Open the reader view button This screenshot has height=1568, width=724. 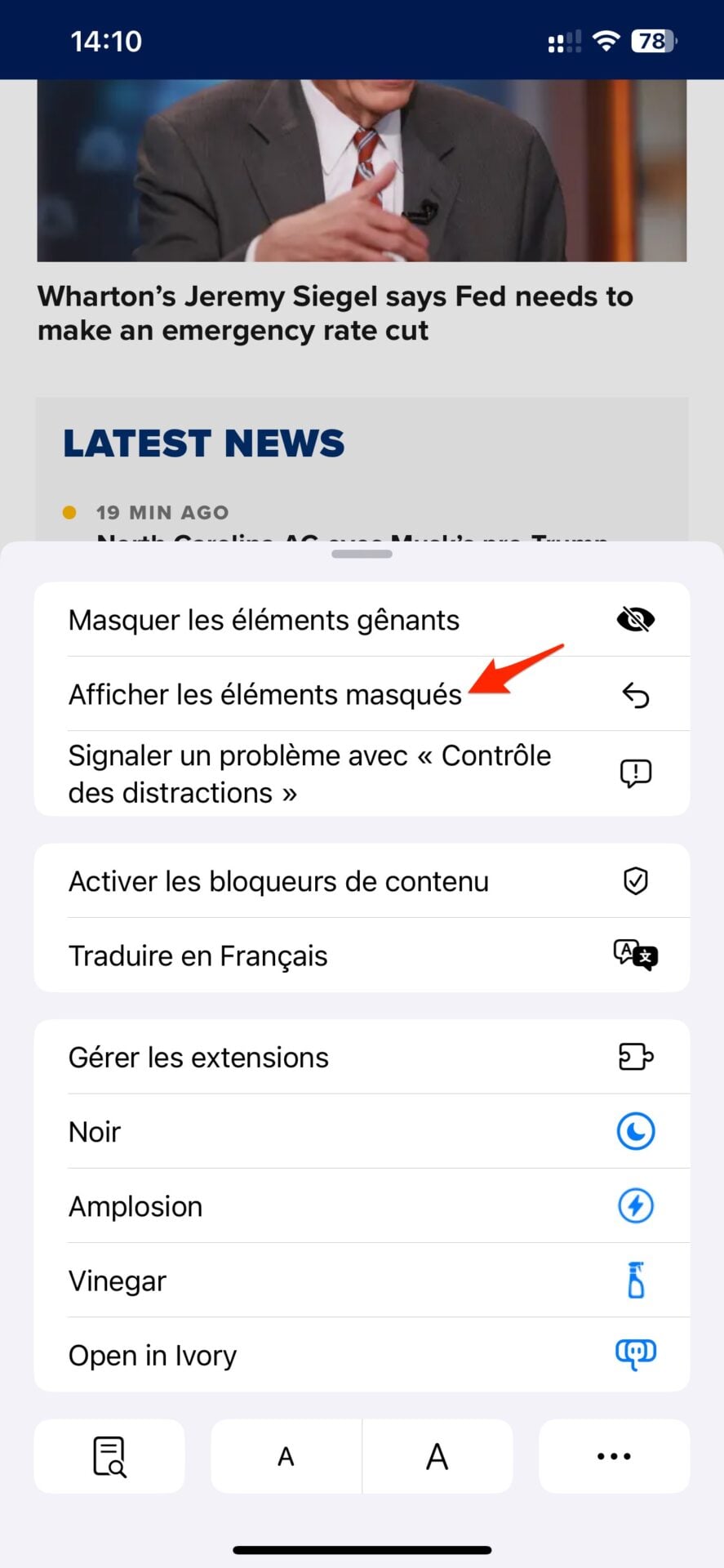[109, 1456]
